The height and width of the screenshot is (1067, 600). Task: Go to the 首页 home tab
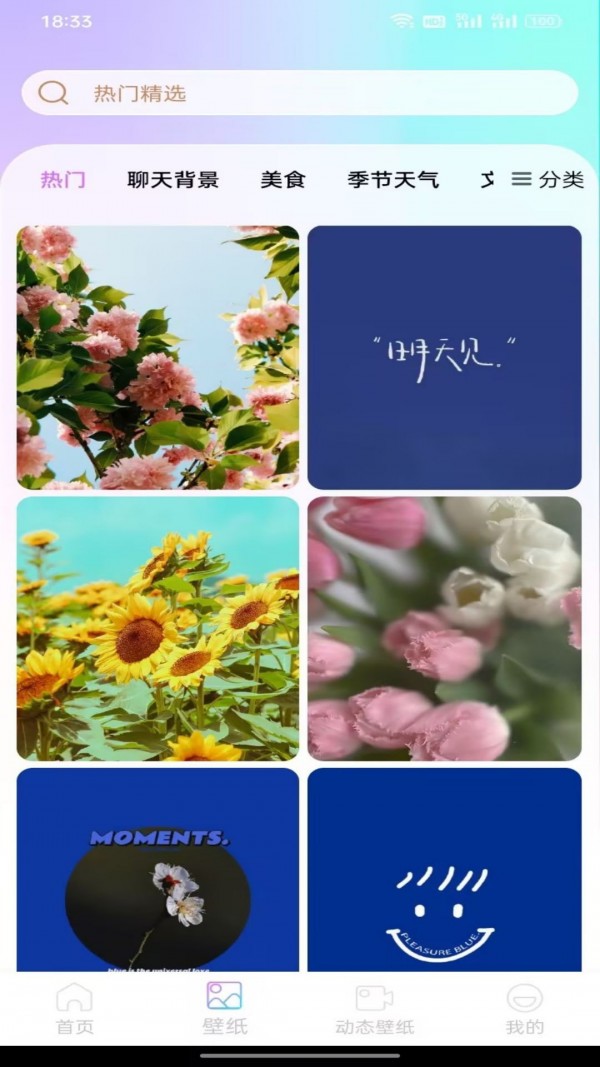(x=74, y=1008)
